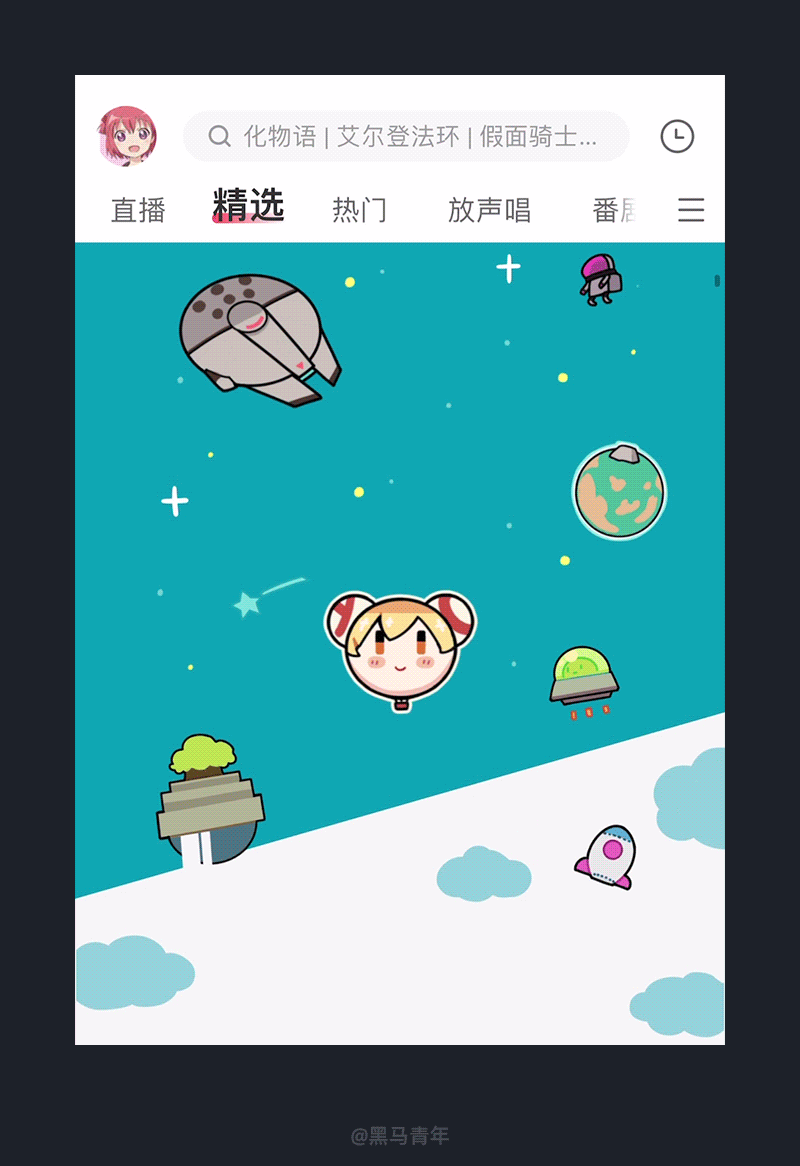Open the profile avatar
The image size is (800, 1166).
[127, 136]
